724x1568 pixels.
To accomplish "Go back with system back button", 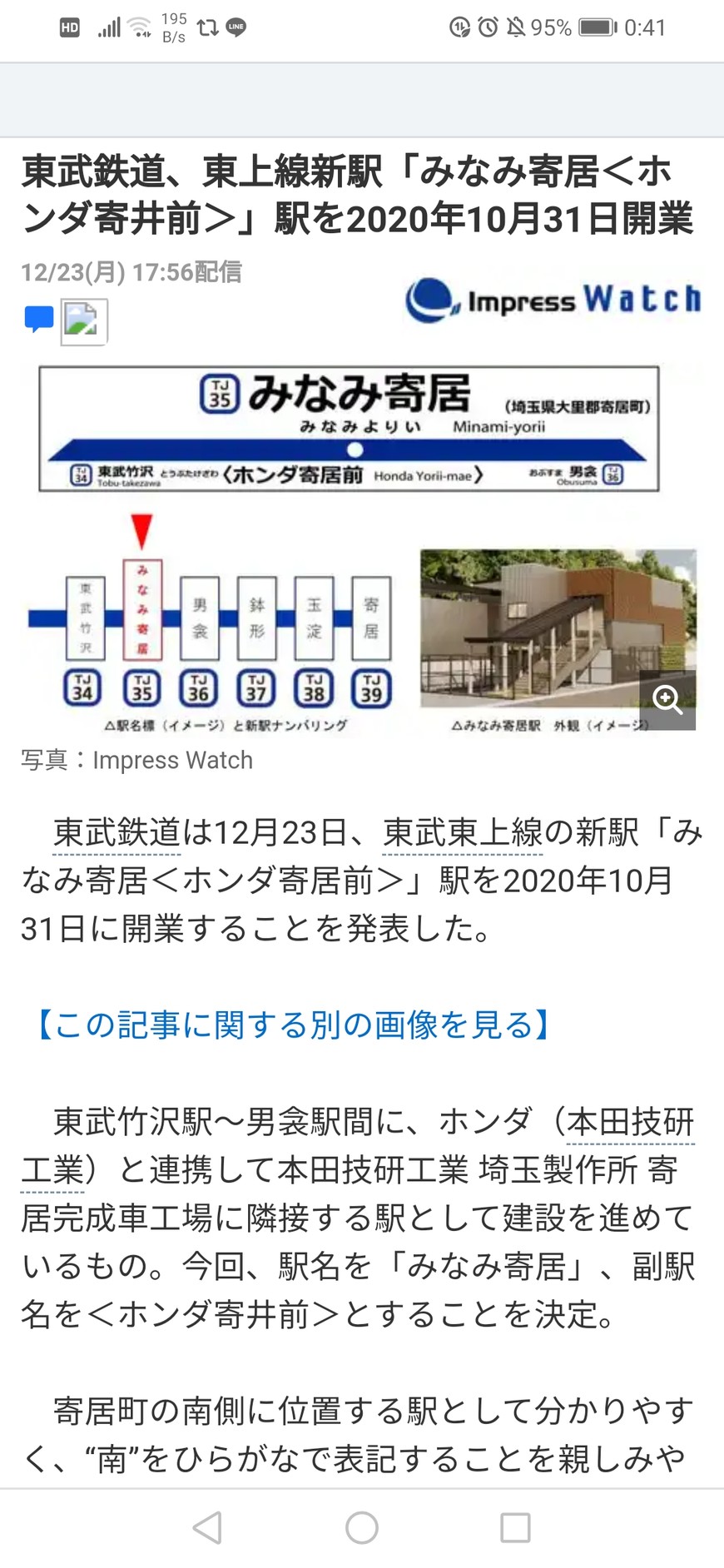I will (x=207, y=1527).
